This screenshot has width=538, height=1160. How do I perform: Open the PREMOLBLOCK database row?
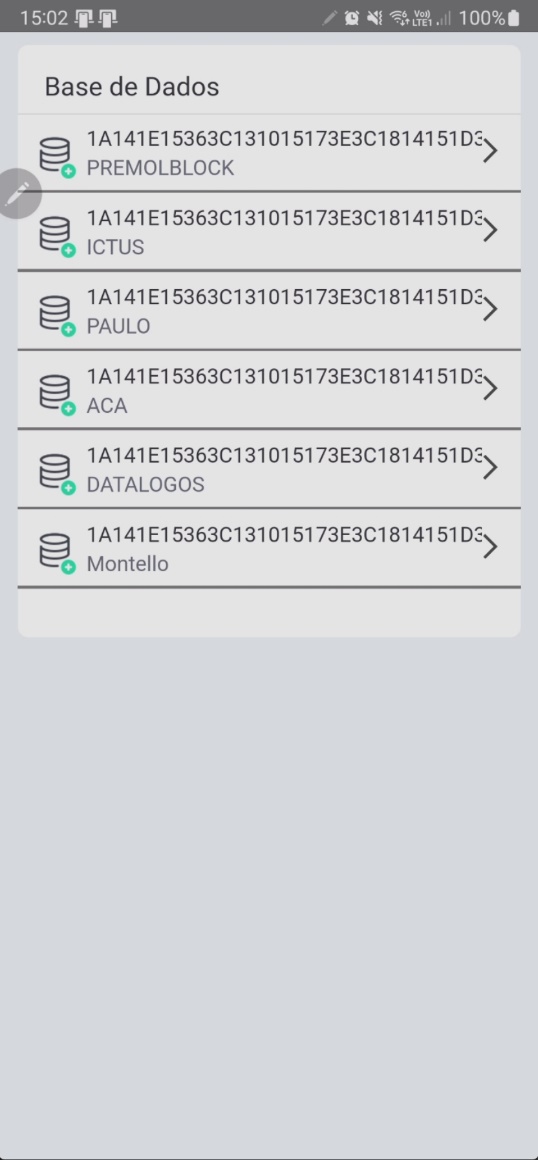(x=269, y=152)
